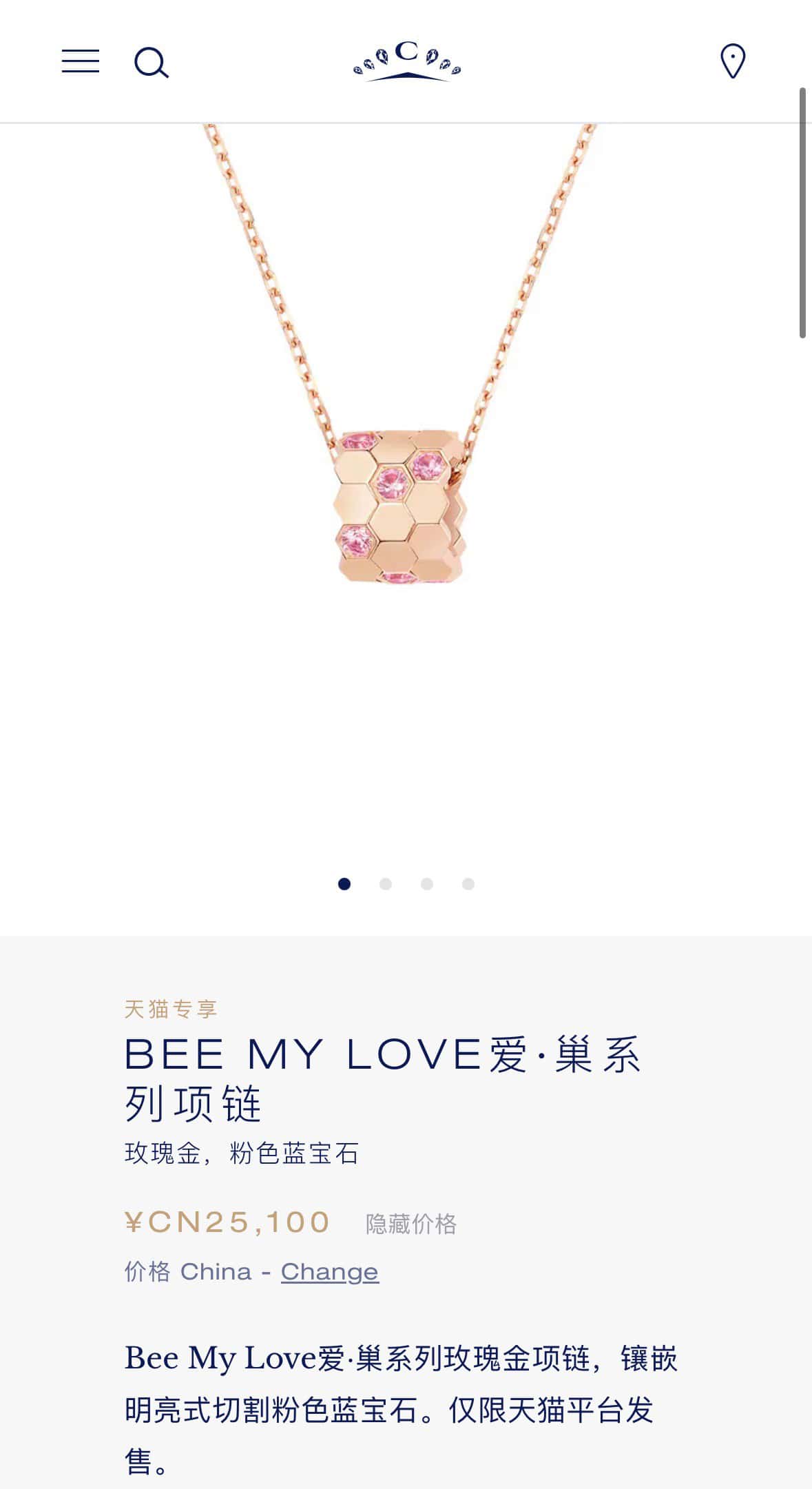812x1489 pixels.
Task: Open the store locator pin
Action: tap(733, 61)
